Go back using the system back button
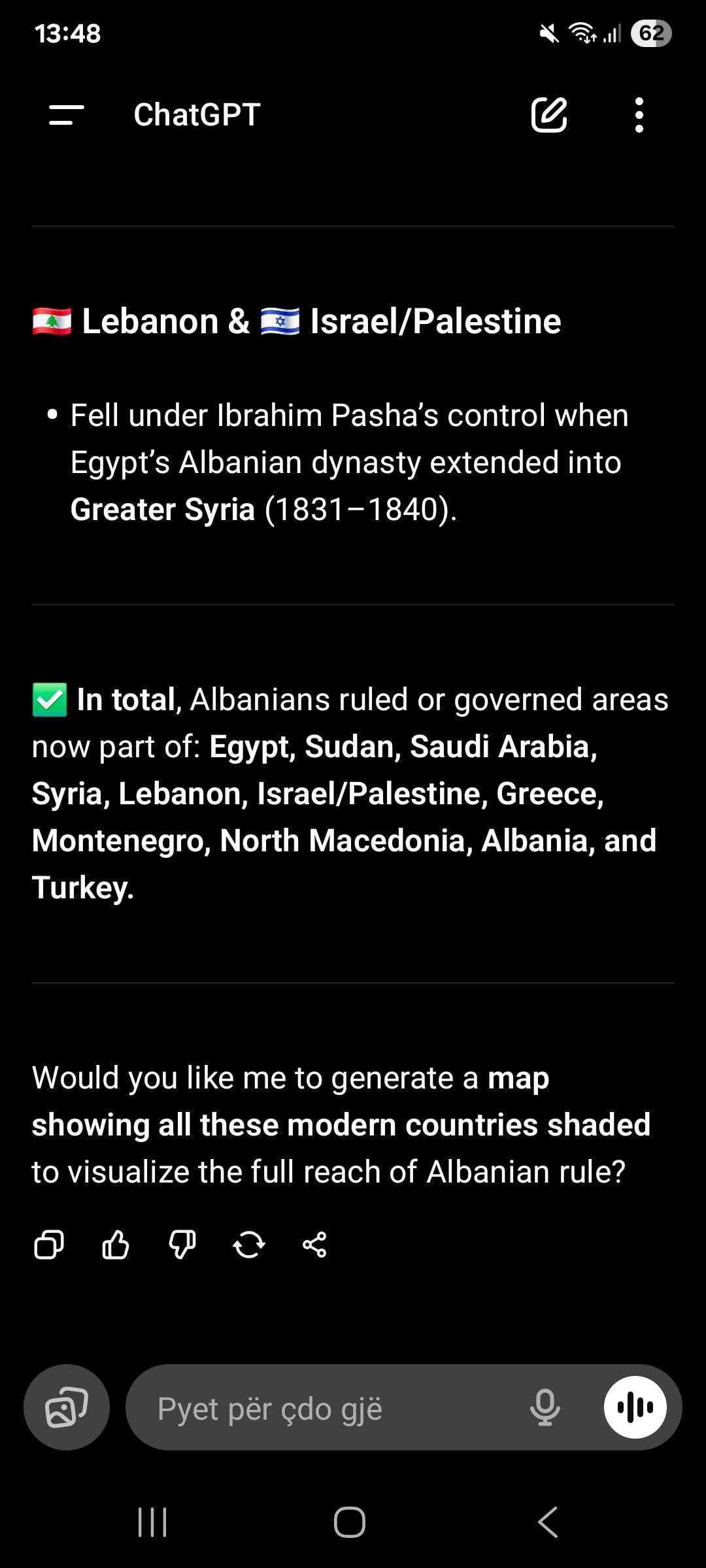Viewport: 706px width, 1568px height. click(x=548, y=1523)
